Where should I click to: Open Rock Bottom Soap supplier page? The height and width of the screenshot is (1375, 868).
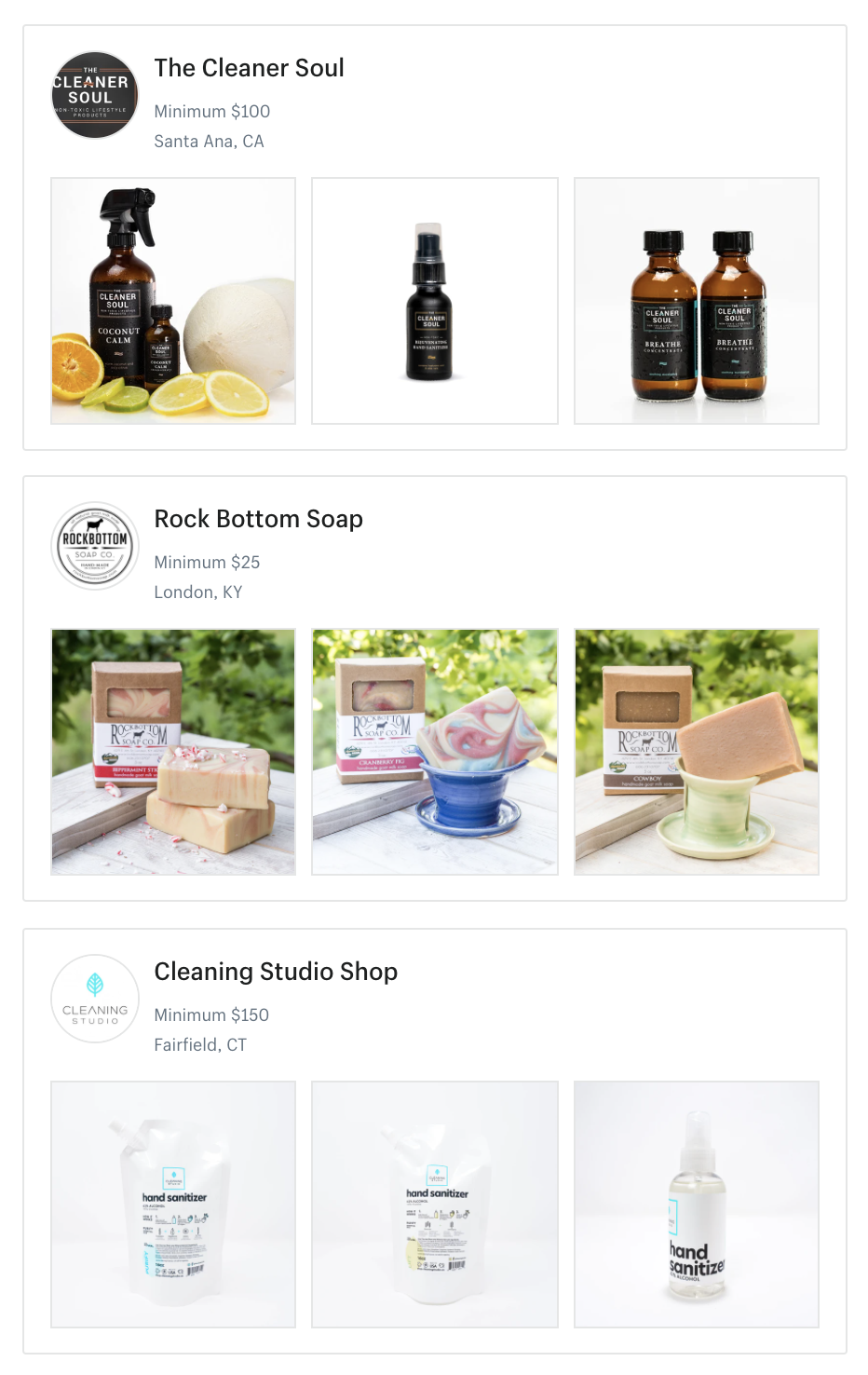tap(258, 519)
